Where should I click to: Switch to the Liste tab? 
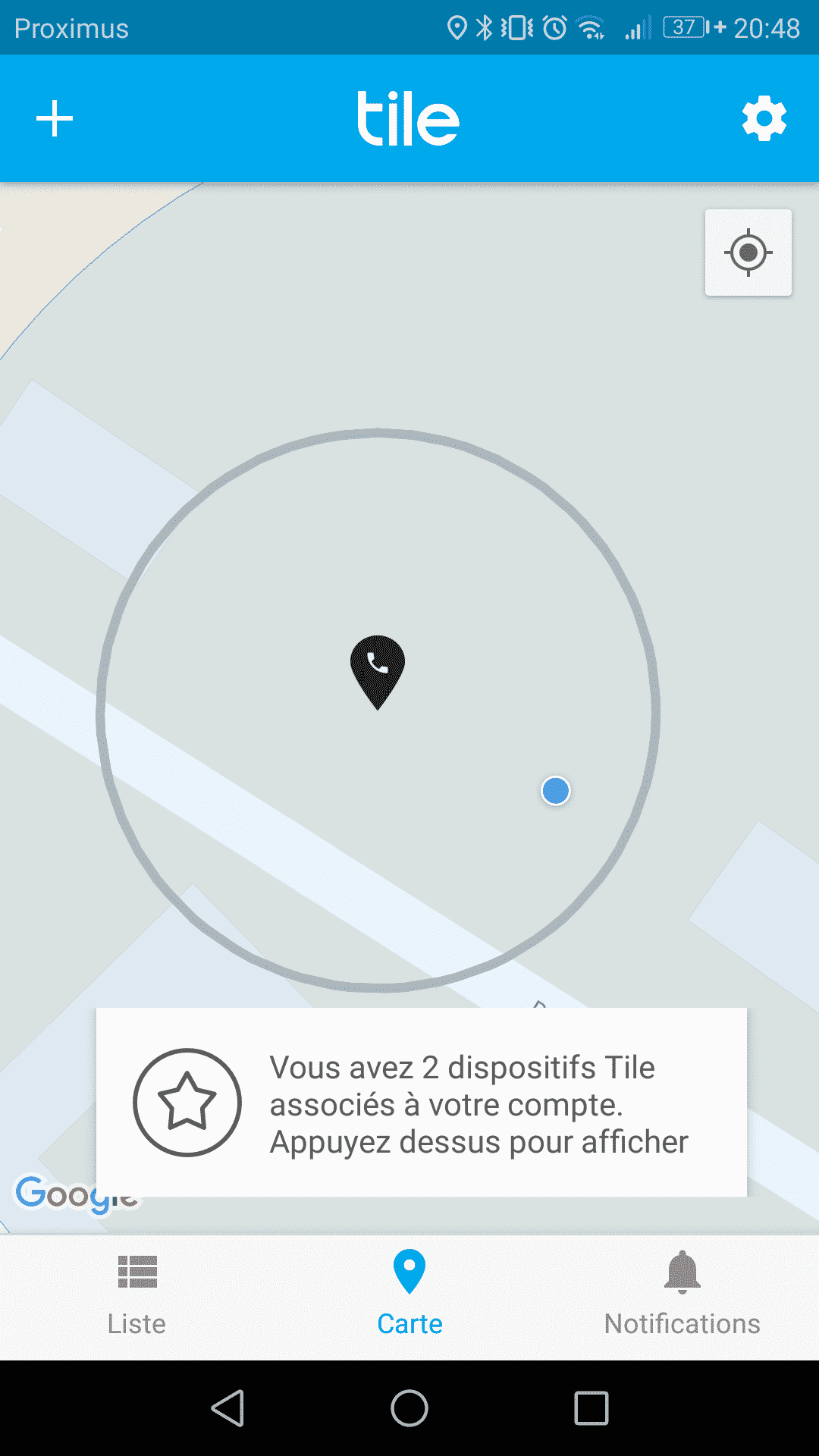pyautogui.click(x=136, y=1294)
